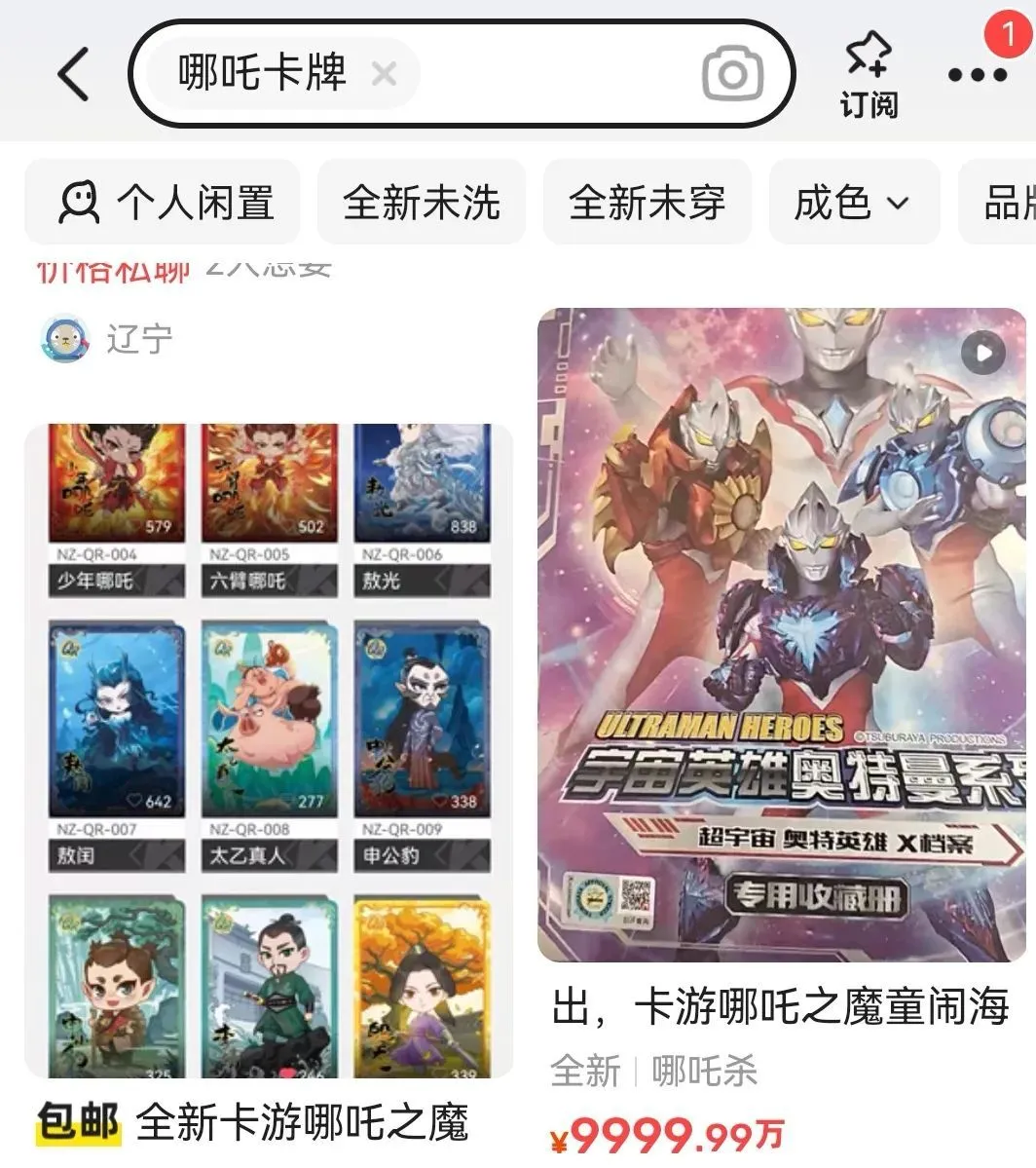Viewport: 1036px width, 1168px height.
Task: Tap the search box with 哪吒卡牌
Action: click(x=462, y=74)
